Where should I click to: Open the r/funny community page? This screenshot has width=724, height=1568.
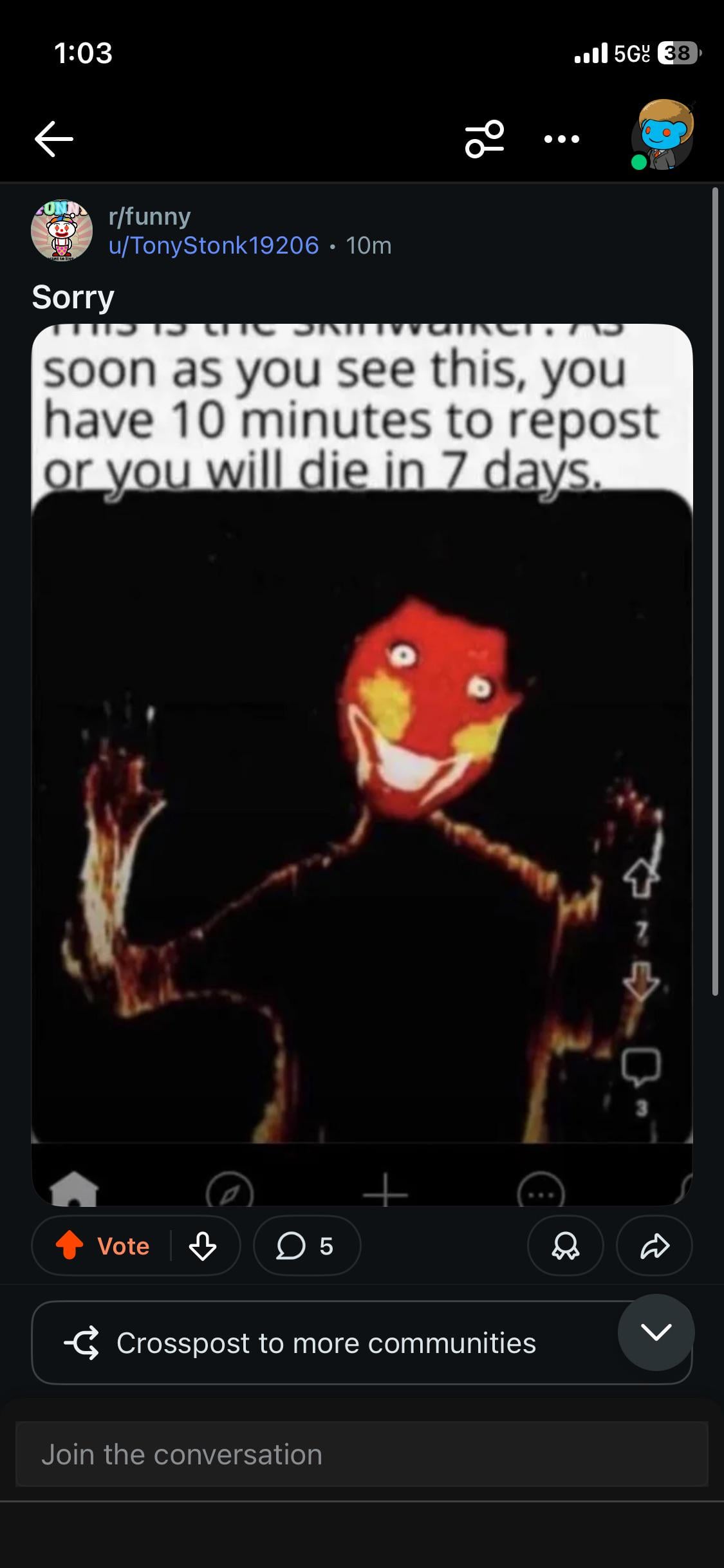tap(149, 216)
